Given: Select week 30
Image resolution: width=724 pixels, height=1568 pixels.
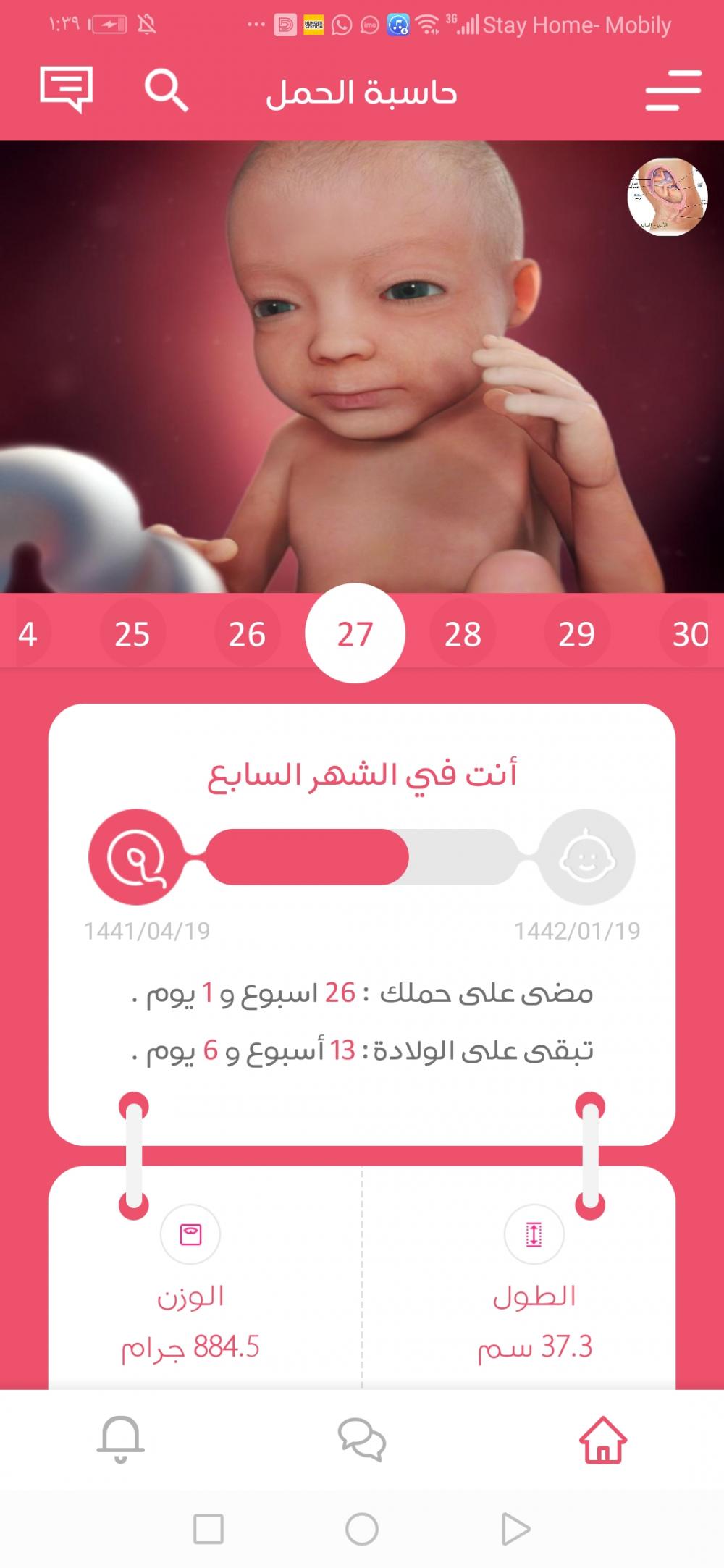Looking at the screenshot, I should [x=689, y=634].
